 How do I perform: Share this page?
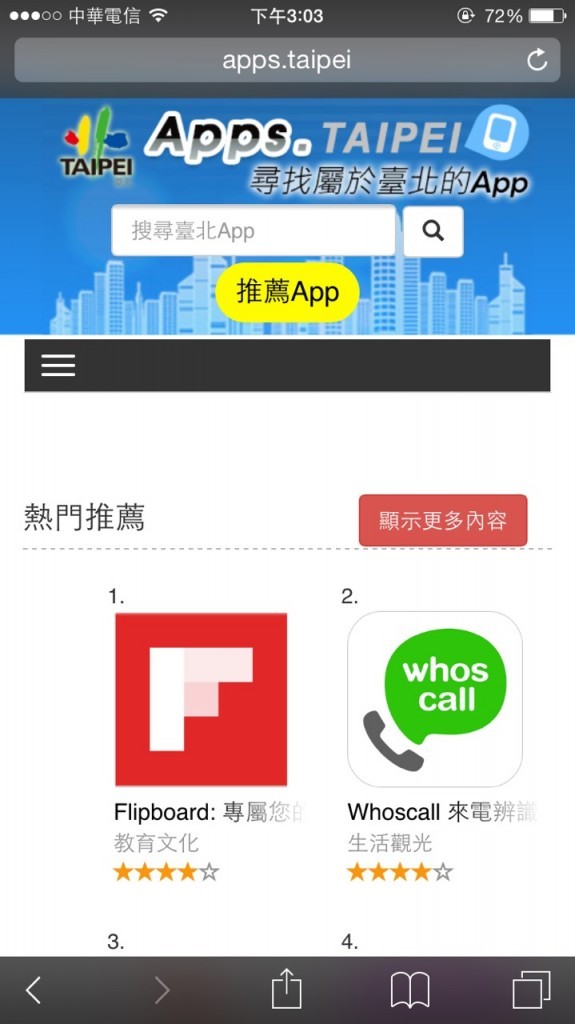[x=286, y=989]
